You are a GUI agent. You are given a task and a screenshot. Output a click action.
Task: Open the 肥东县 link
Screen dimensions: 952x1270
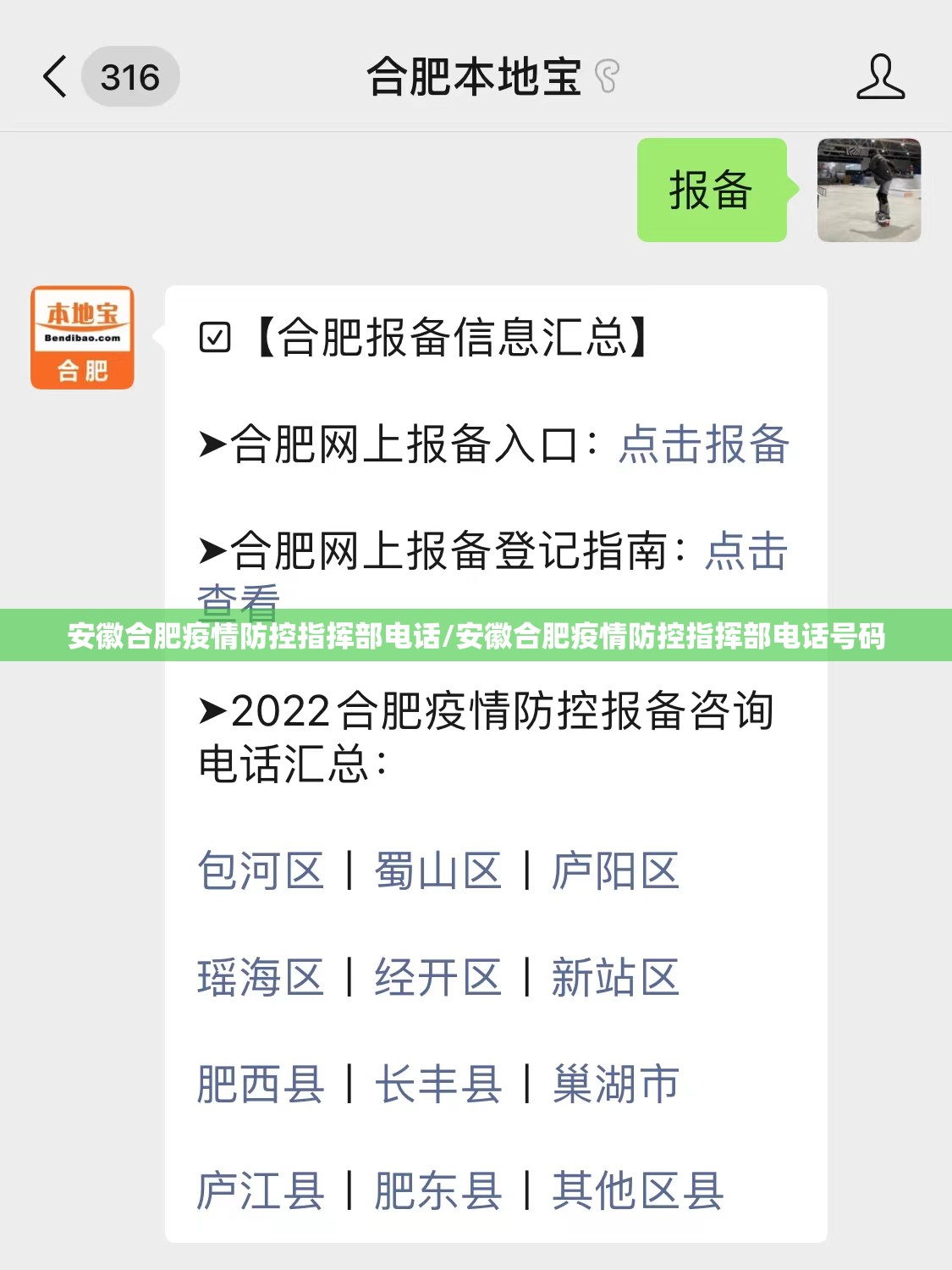(438, 1191)
